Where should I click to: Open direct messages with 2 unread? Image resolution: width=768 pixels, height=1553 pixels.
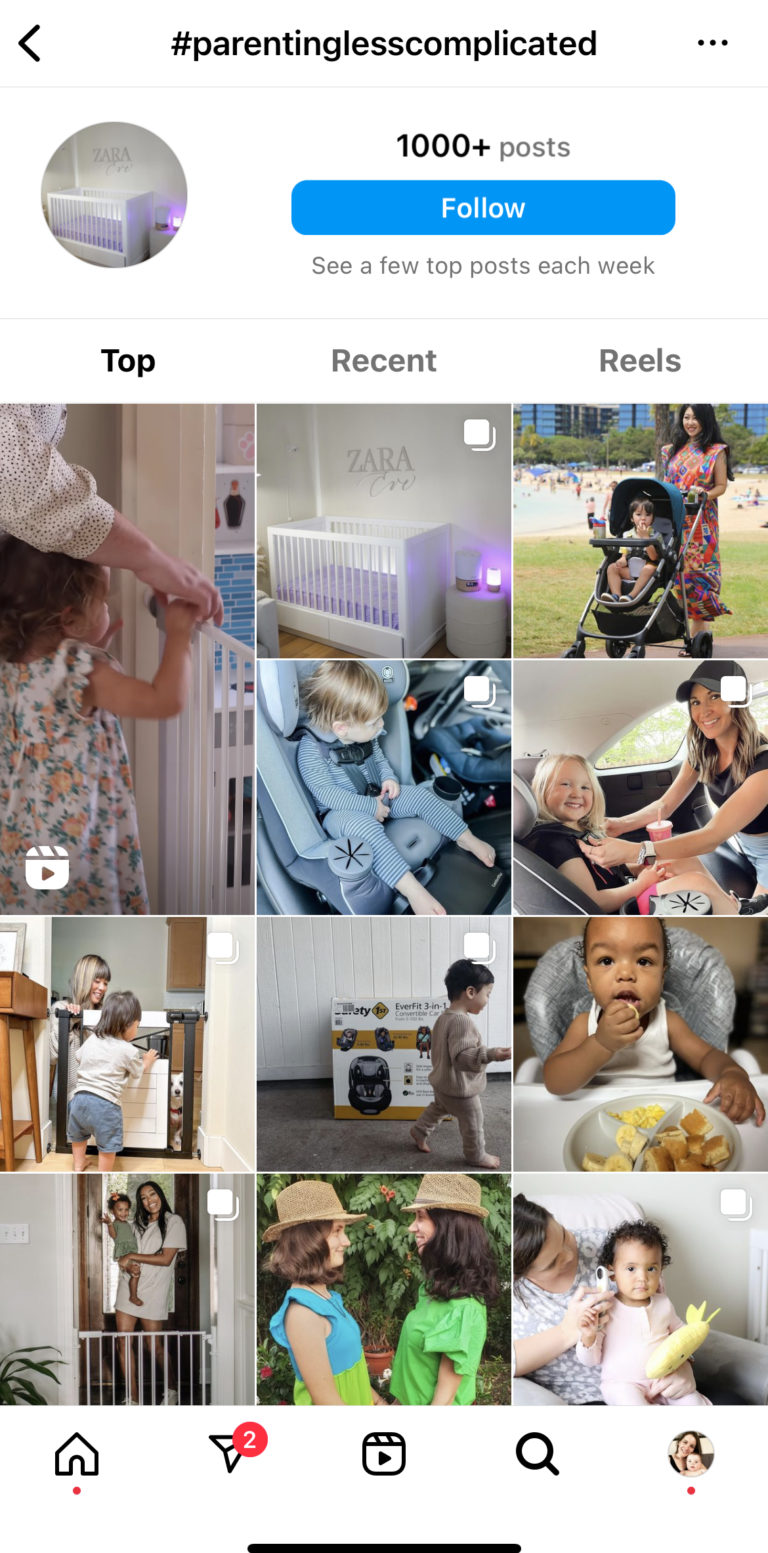230,1453
